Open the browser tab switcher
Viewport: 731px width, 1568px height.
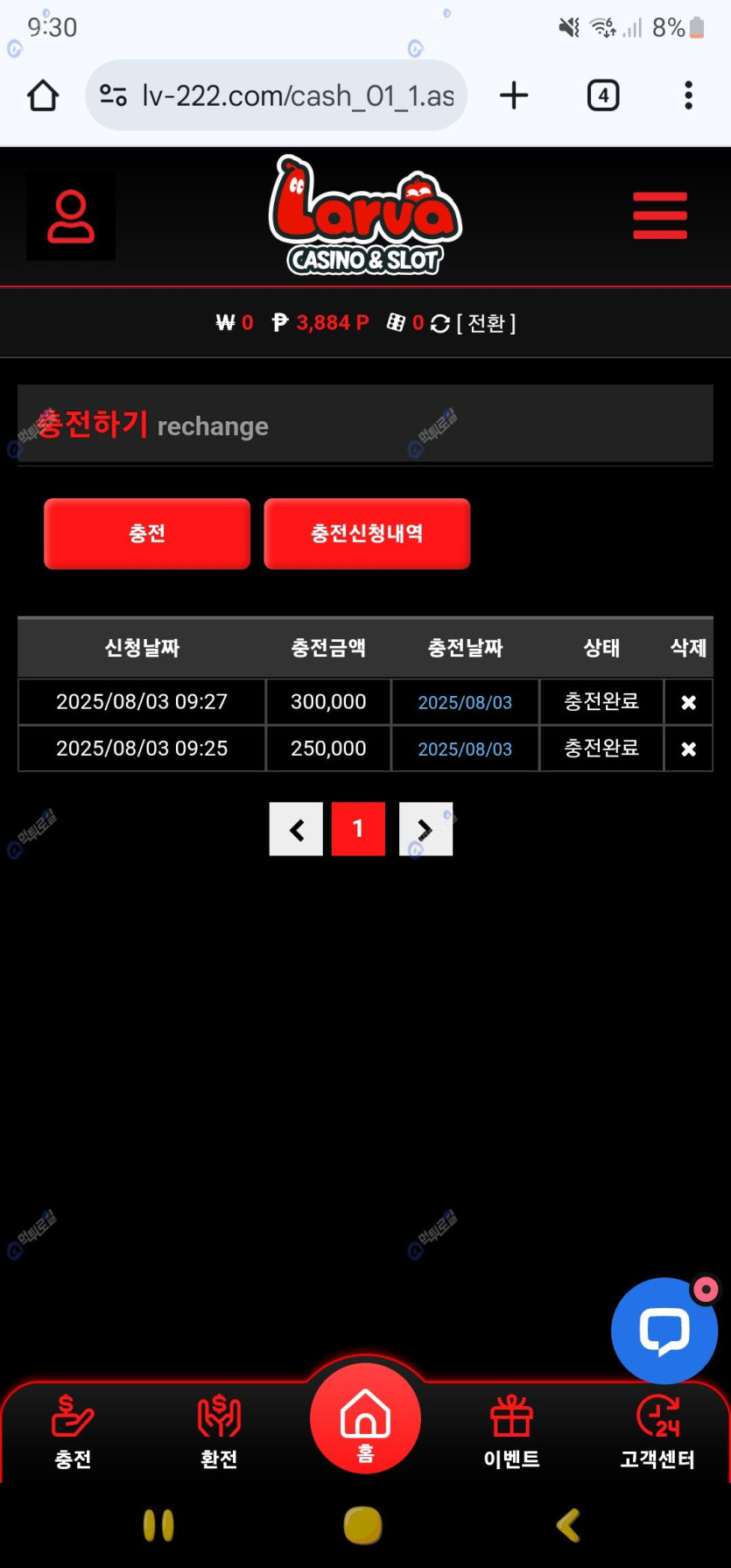tap(603, 95)
